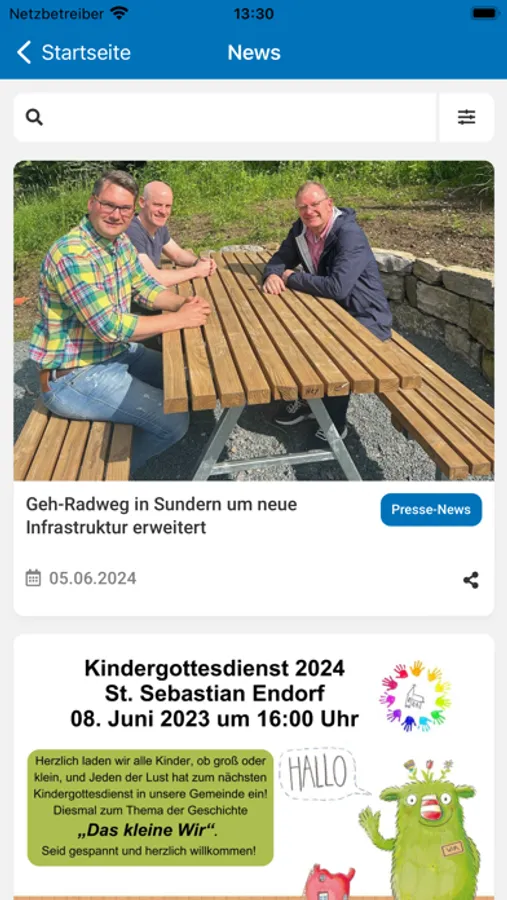Open the filter settings icon
Screen dimensions: 507x900
pos(466,118)
